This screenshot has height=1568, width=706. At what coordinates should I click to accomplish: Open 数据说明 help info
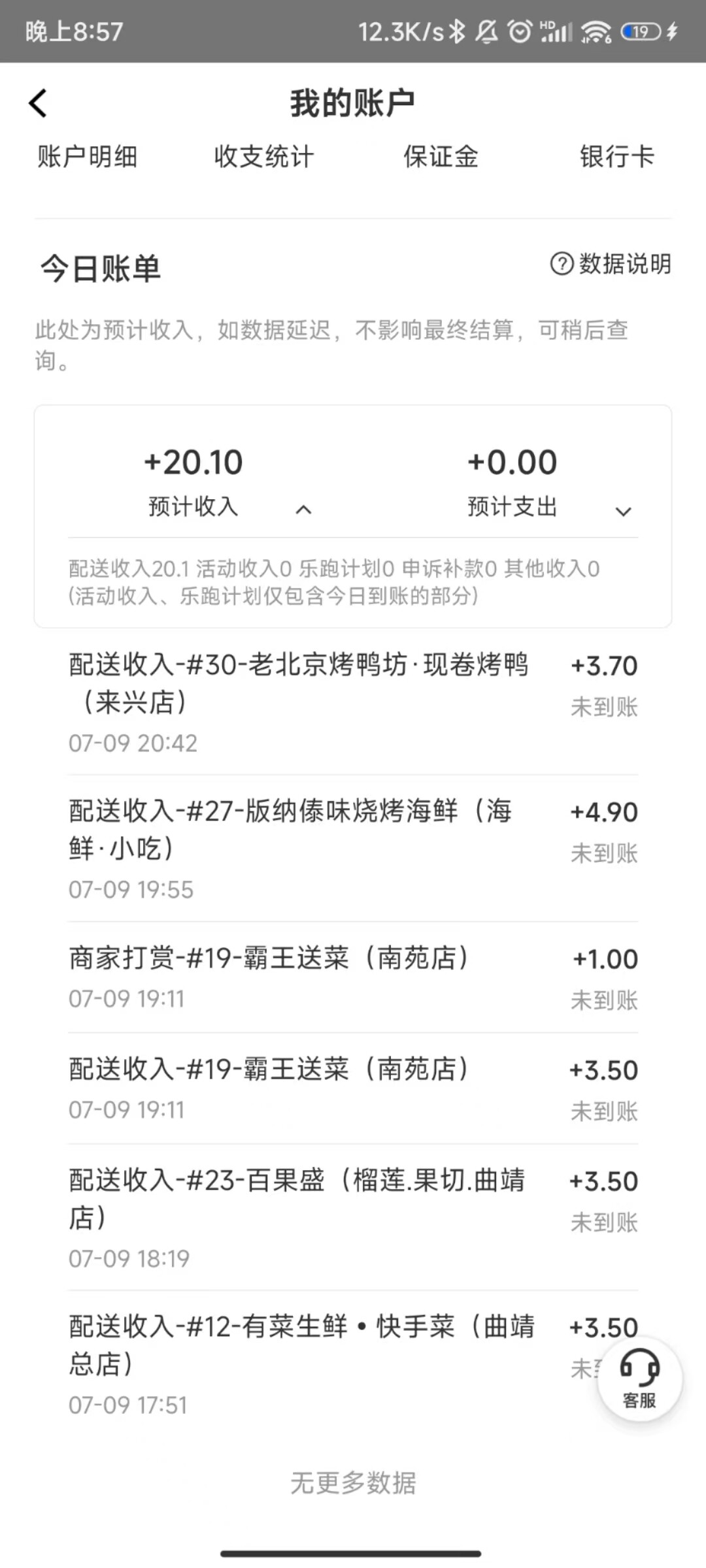(x=611, y=264)
